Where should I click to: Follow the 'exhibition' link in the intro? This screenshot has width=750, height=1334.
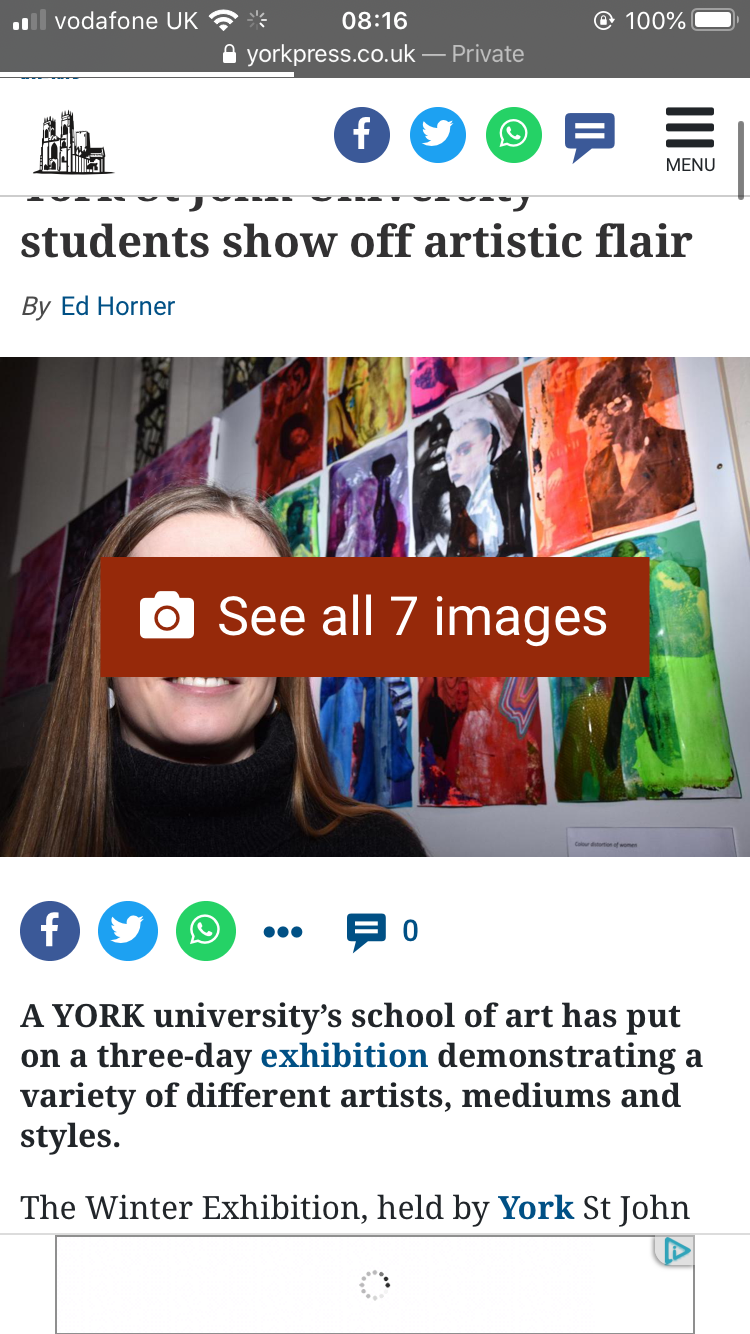tap(344, 1055)
